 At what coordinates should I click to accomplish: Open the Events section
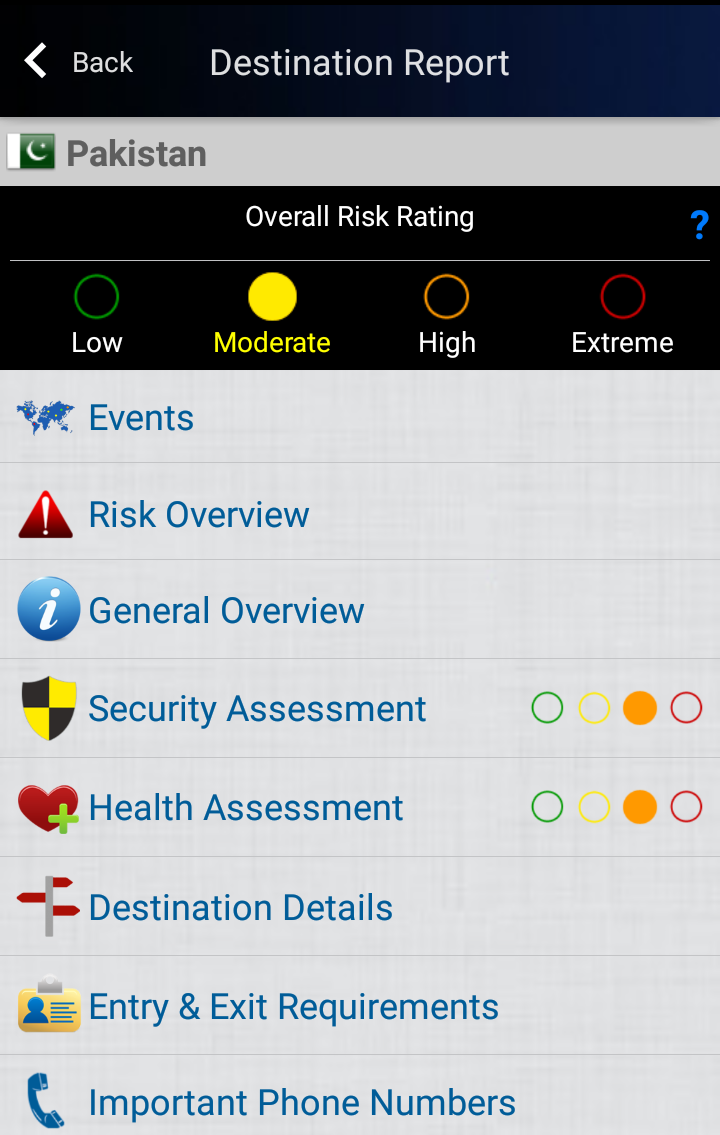pyautogui.click(x=141, y=417)
